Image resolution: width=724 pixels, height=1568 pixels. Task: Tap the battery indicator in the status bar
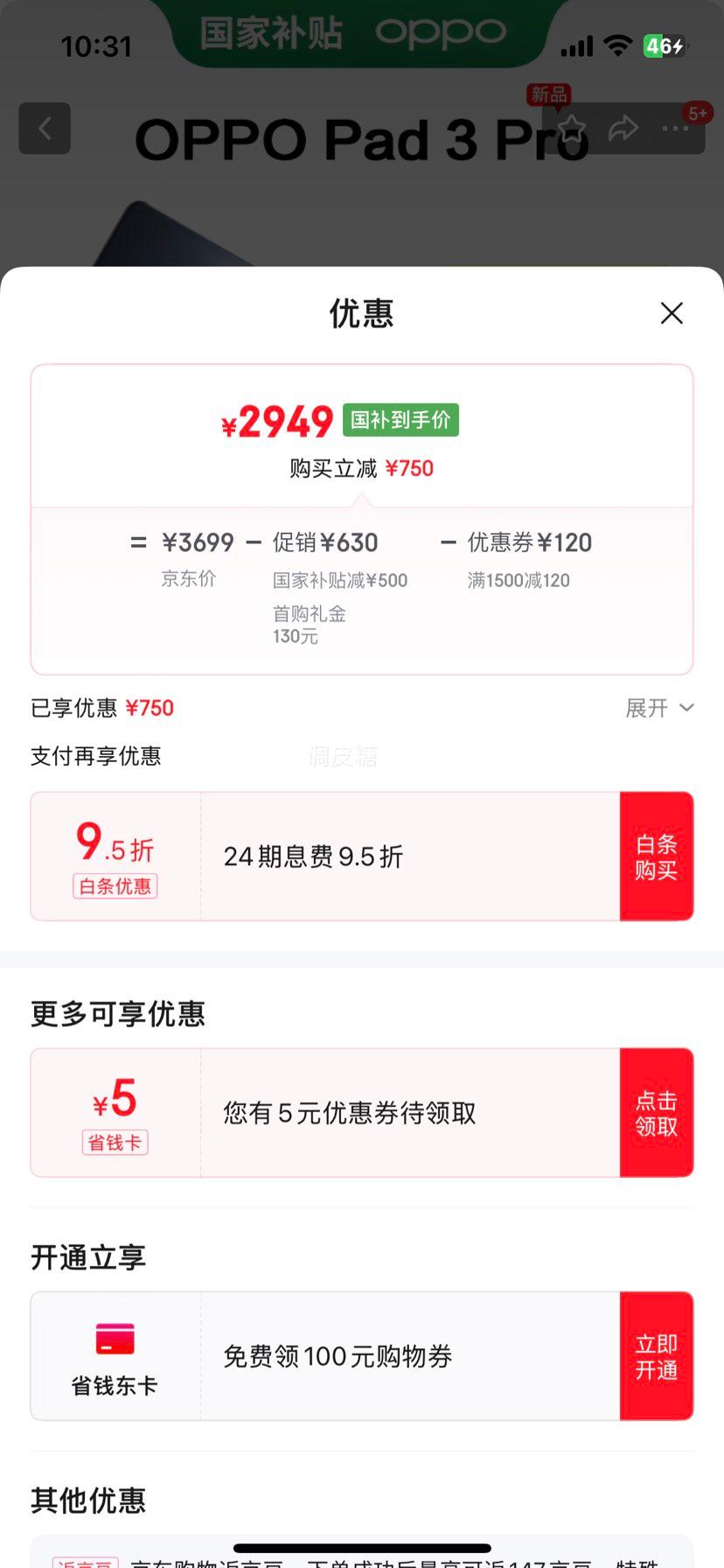coord(665,45)
